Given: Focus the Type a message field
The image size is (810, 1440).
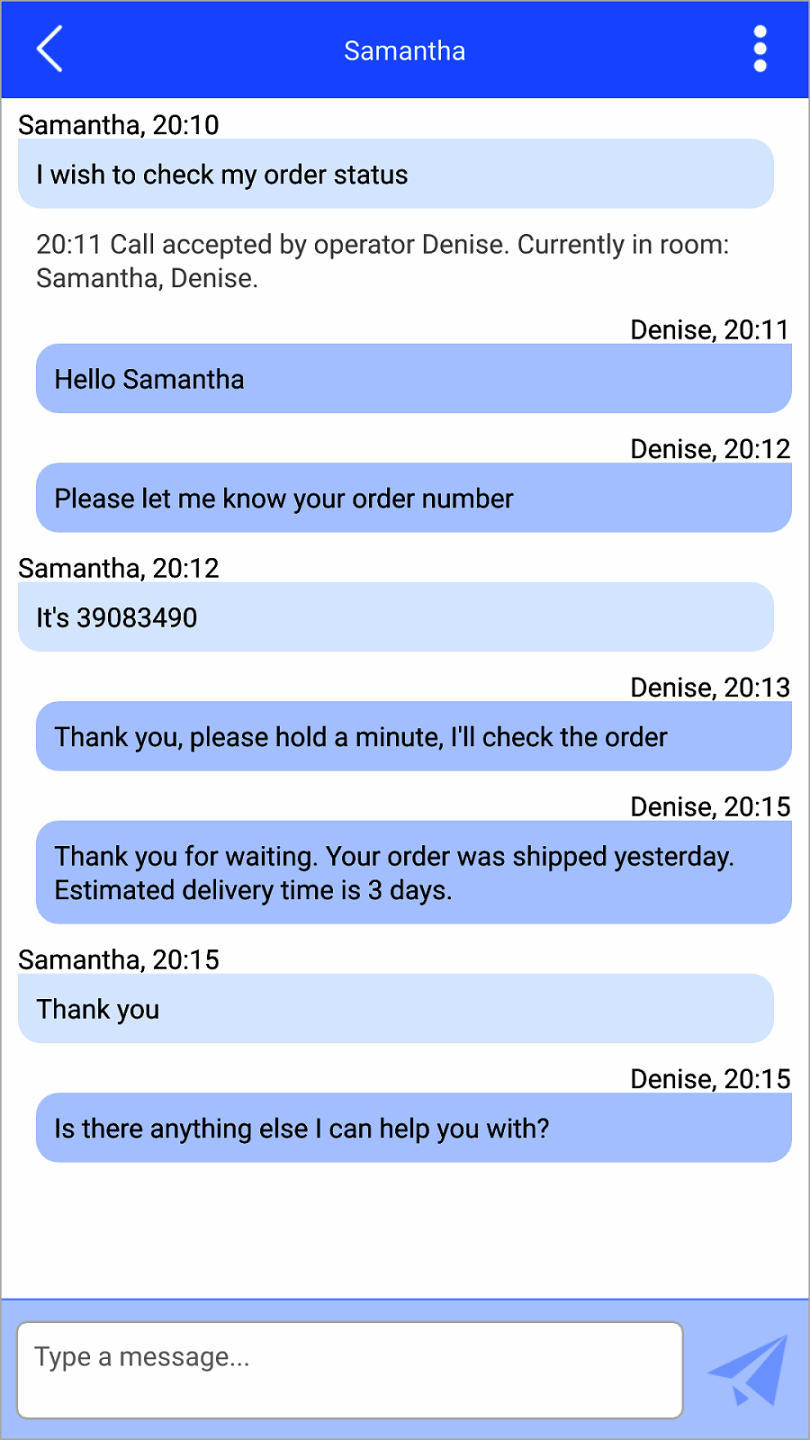Looking at the screenshot, I should (x=349, y=1369).
